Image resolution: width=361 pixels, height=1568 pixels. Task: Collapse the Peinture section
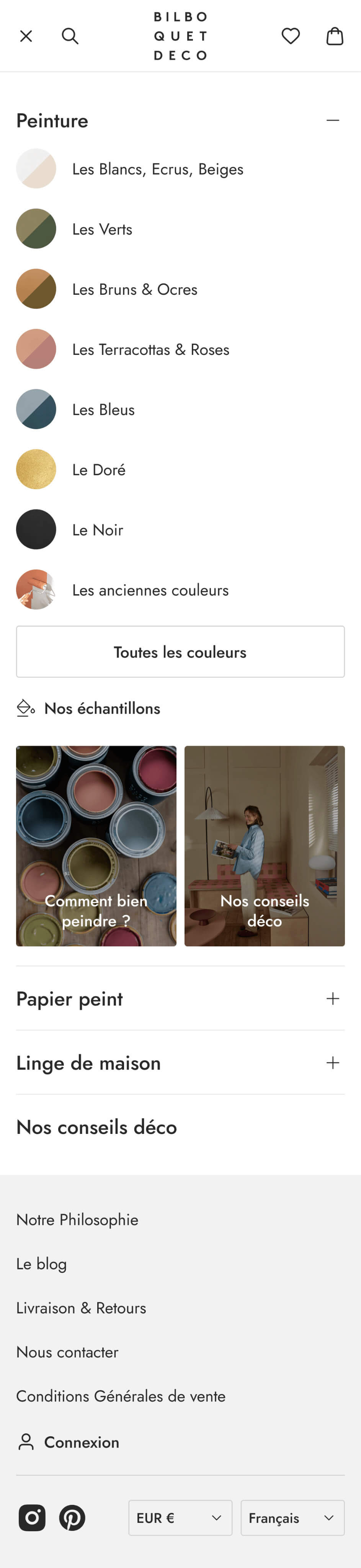(x=332, y=121)
